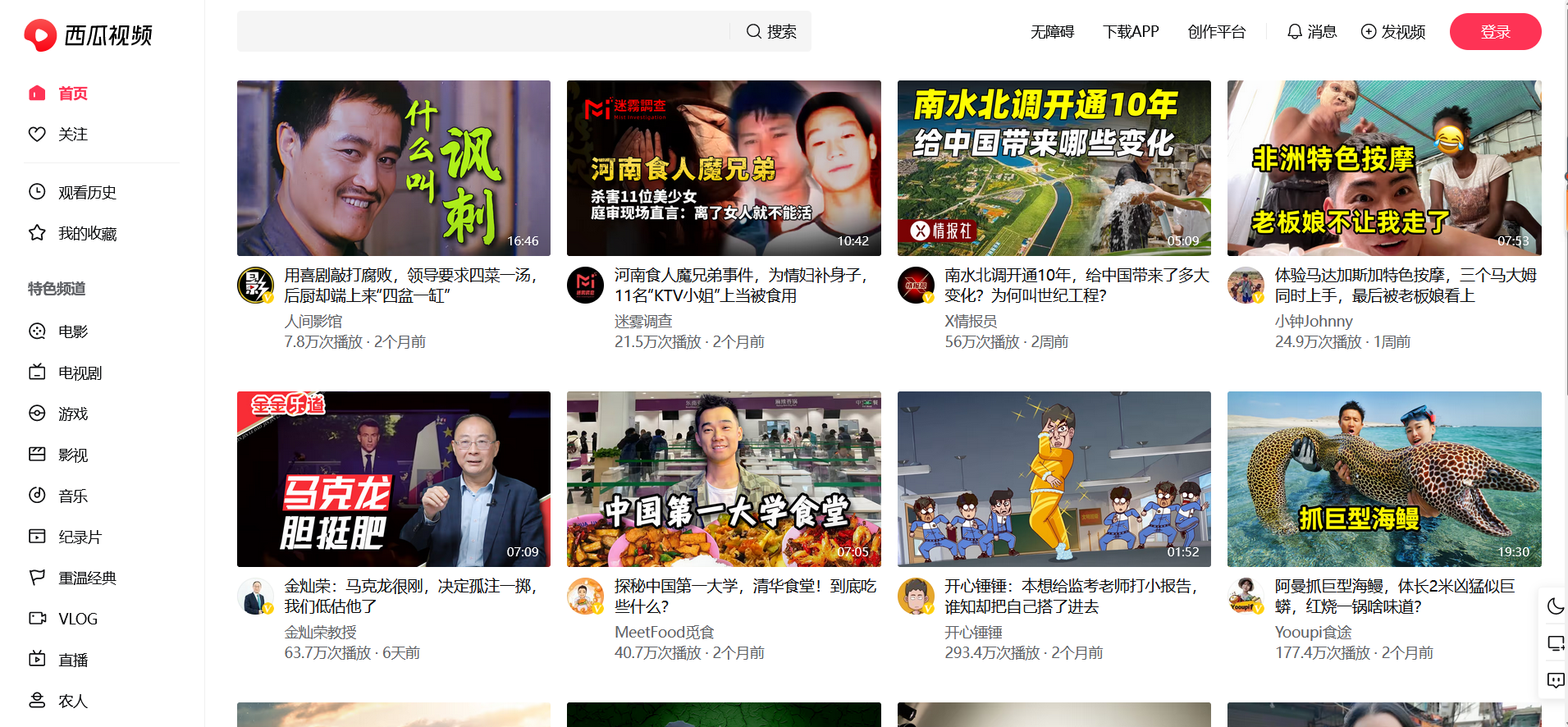
Task: Visit the 小钟Johnny channel page
Action: [1313, 322]
